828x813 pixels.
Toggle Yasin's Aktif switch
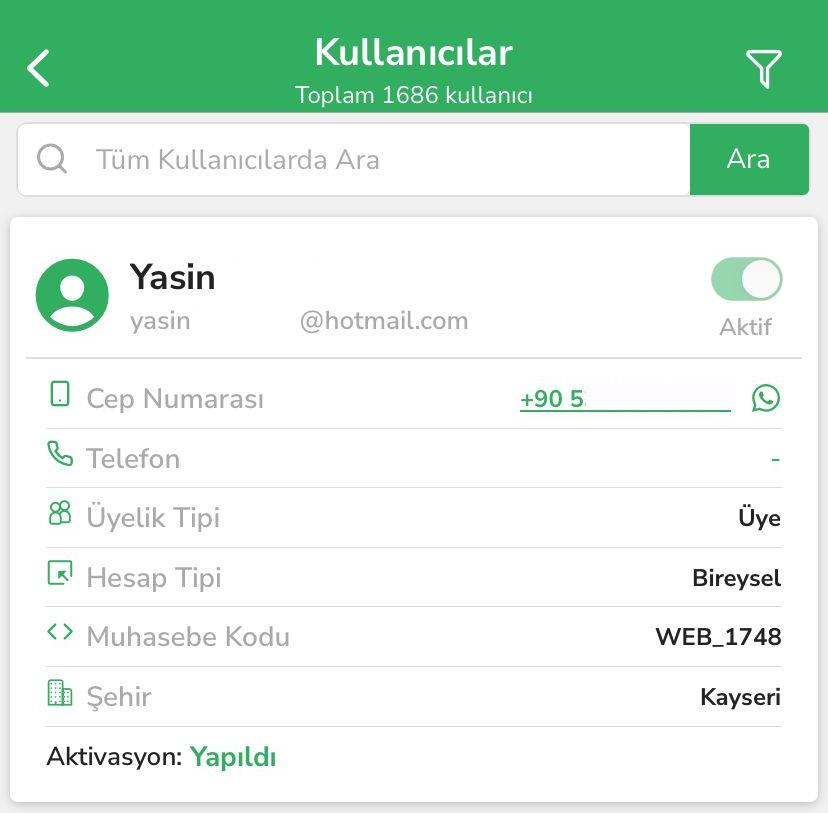(746, 280)
